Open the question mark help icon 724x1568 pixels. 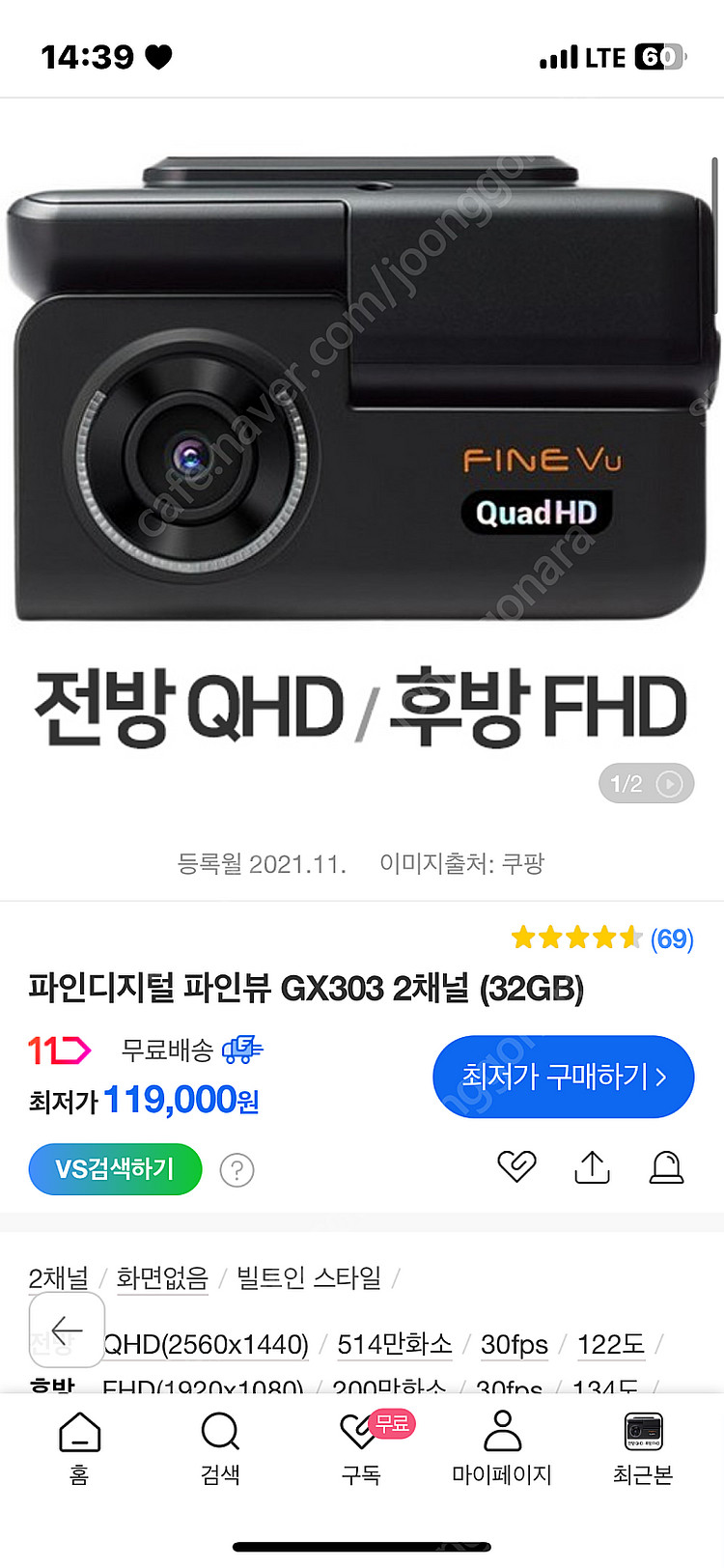237,1170
